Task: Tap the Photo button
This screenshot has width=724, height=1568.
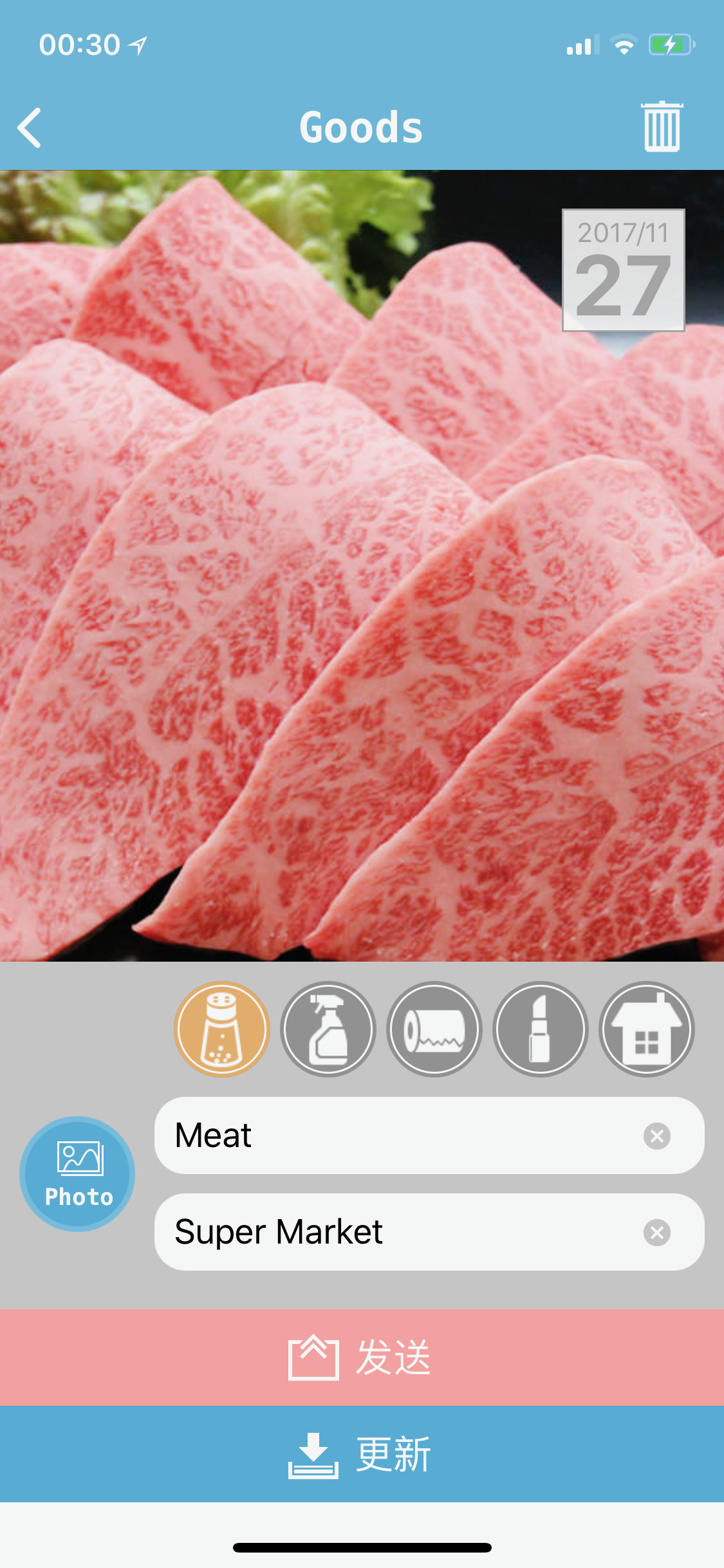Action: click(77, 1173)
